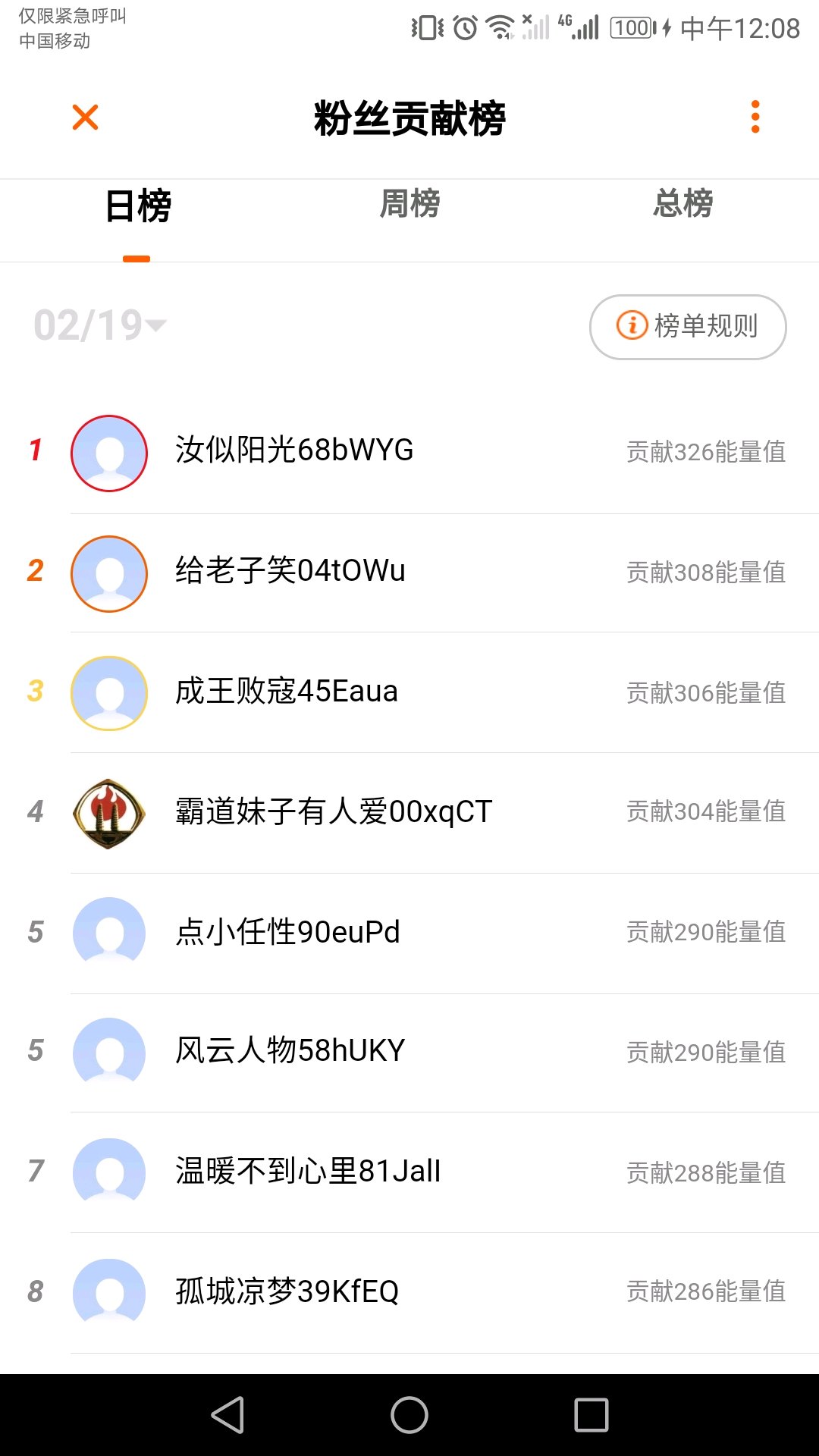The height and width of the screenshot is (1456, 819).
Task: Tap 霸道妹子有人爱00xqCT's row
Action: point(409,813)
